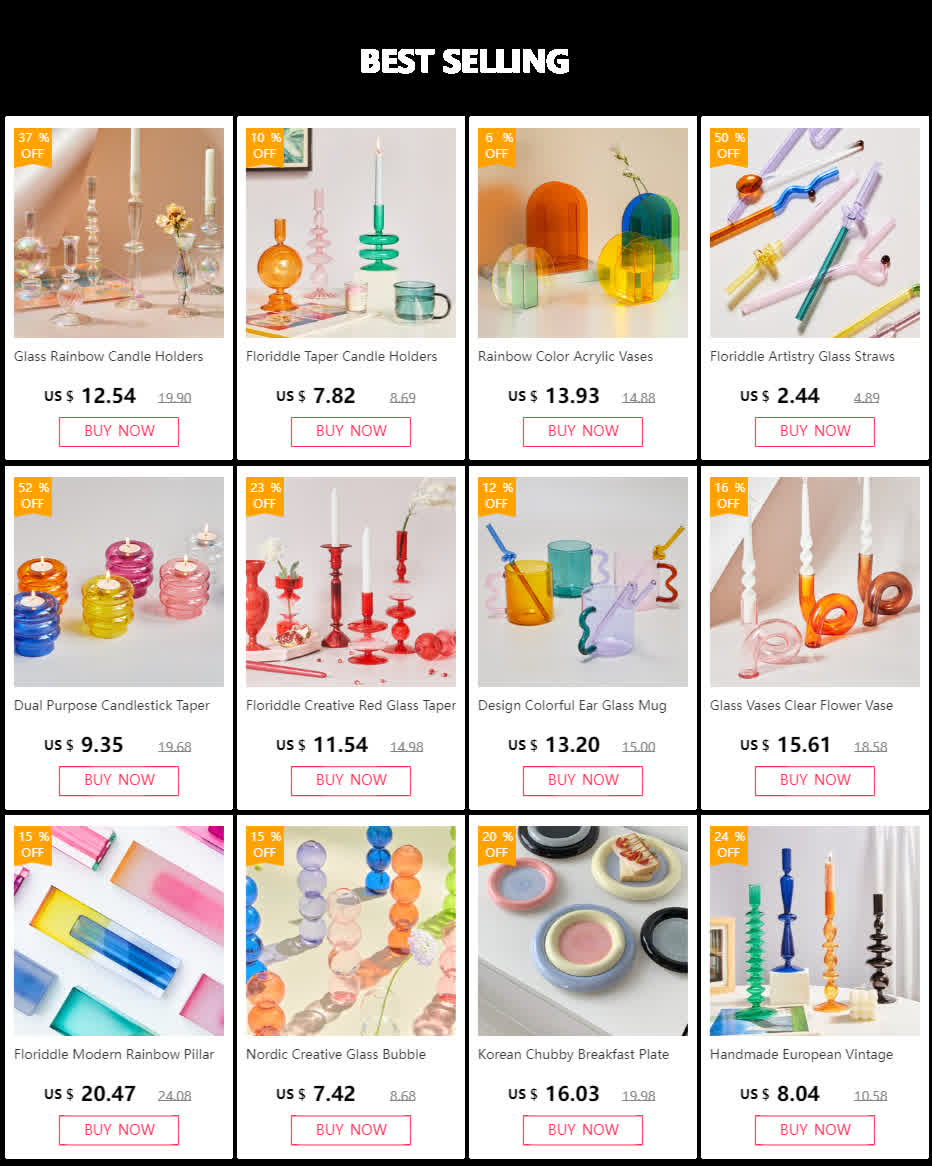
Task: Open the Floriddle Modern Rainbow Pillar product
Action: [119, 931]
